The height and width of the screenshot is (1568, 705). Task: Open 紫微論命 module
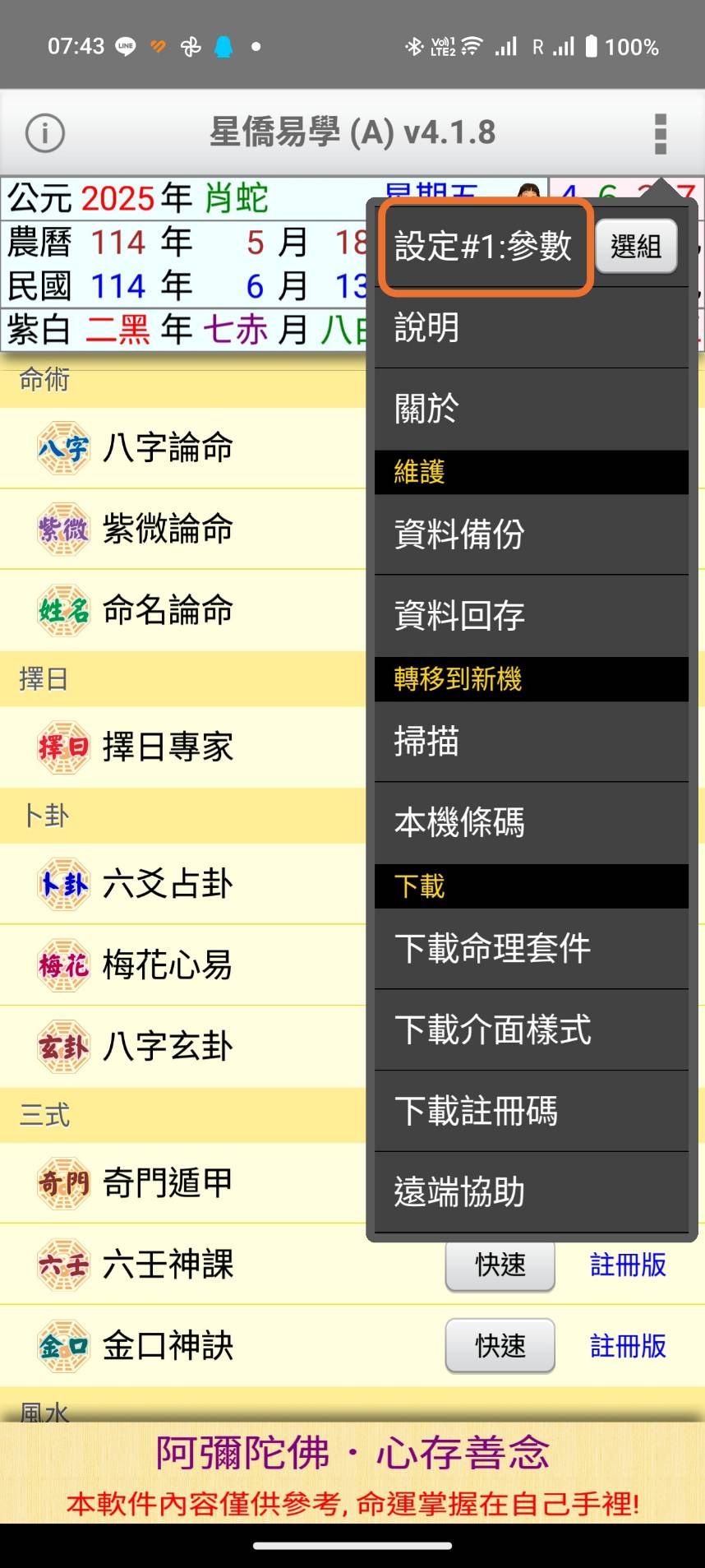[x=168, y=529]
